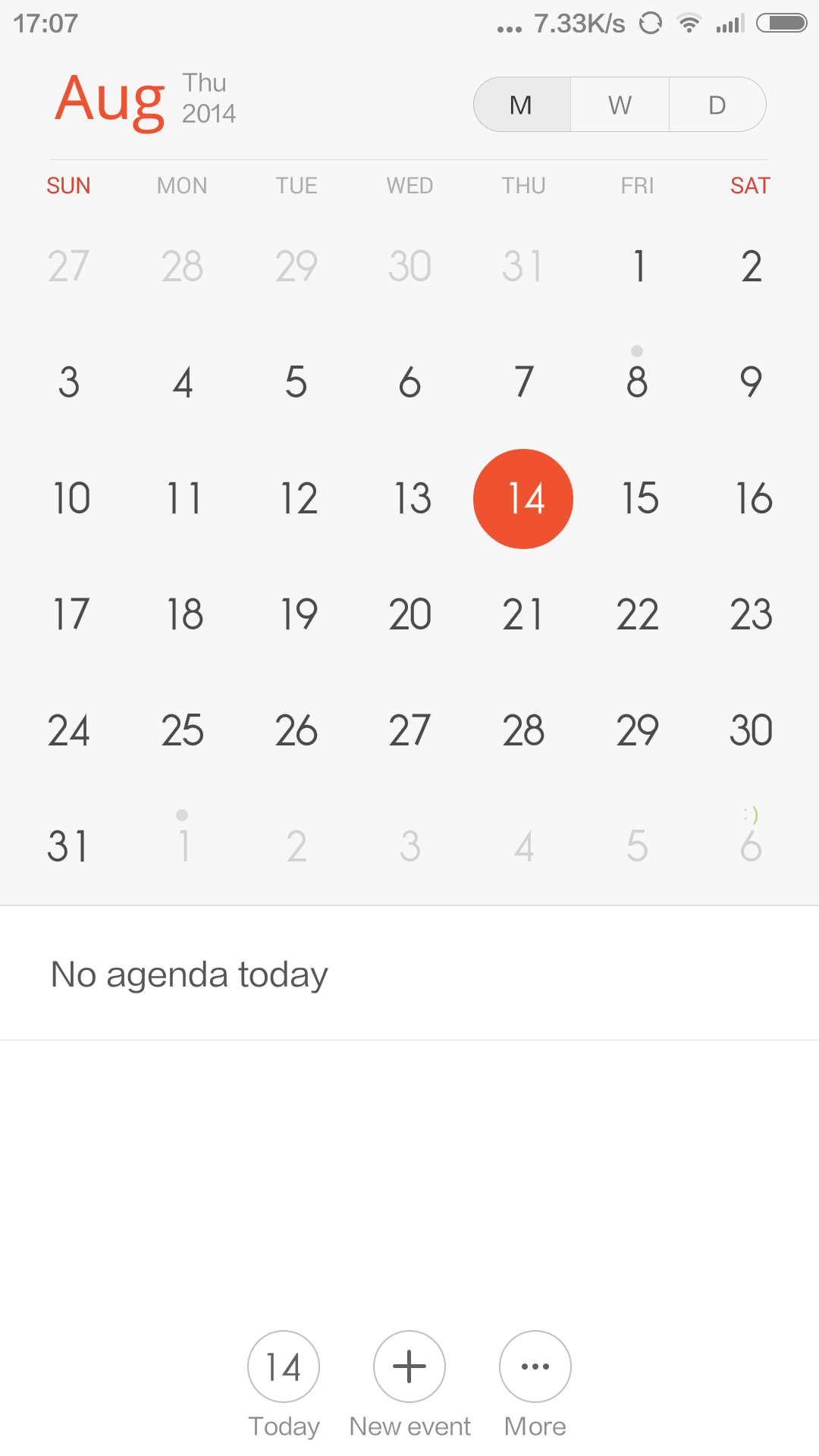Create a New event
The image size is (819, 1456).
click(409, 1367)
